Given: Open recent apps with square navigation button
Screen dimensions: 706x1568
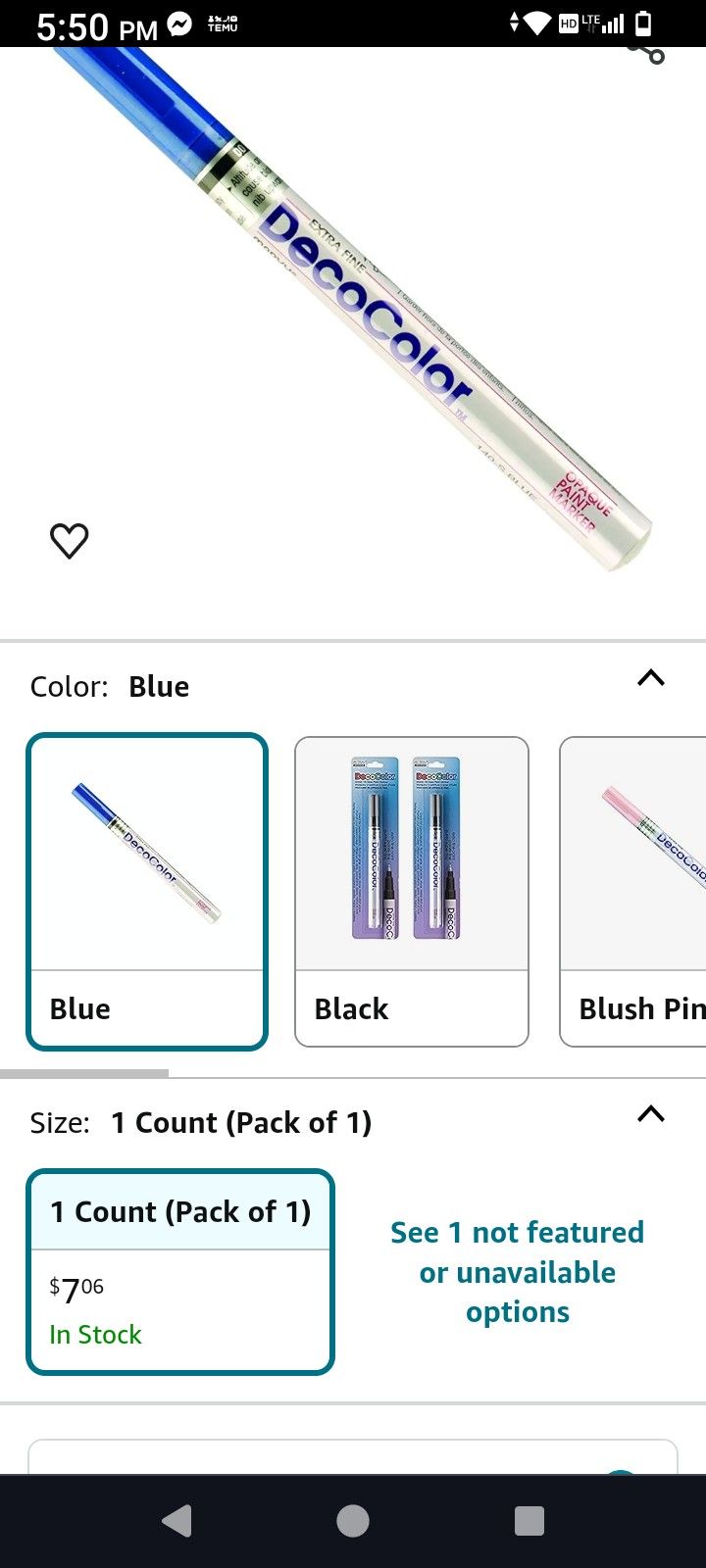Looking at the screenshot, I should pyautogui.click(x=529, y=1521).
